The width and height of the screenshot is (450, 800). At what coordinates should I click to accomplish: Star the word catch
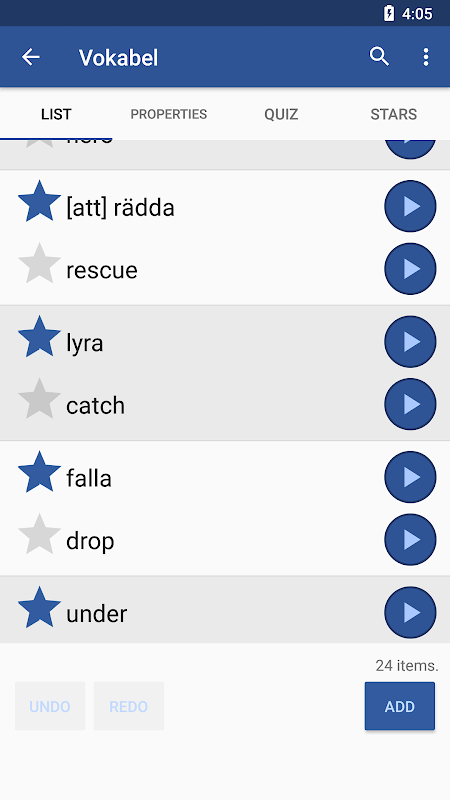(39, 399)
